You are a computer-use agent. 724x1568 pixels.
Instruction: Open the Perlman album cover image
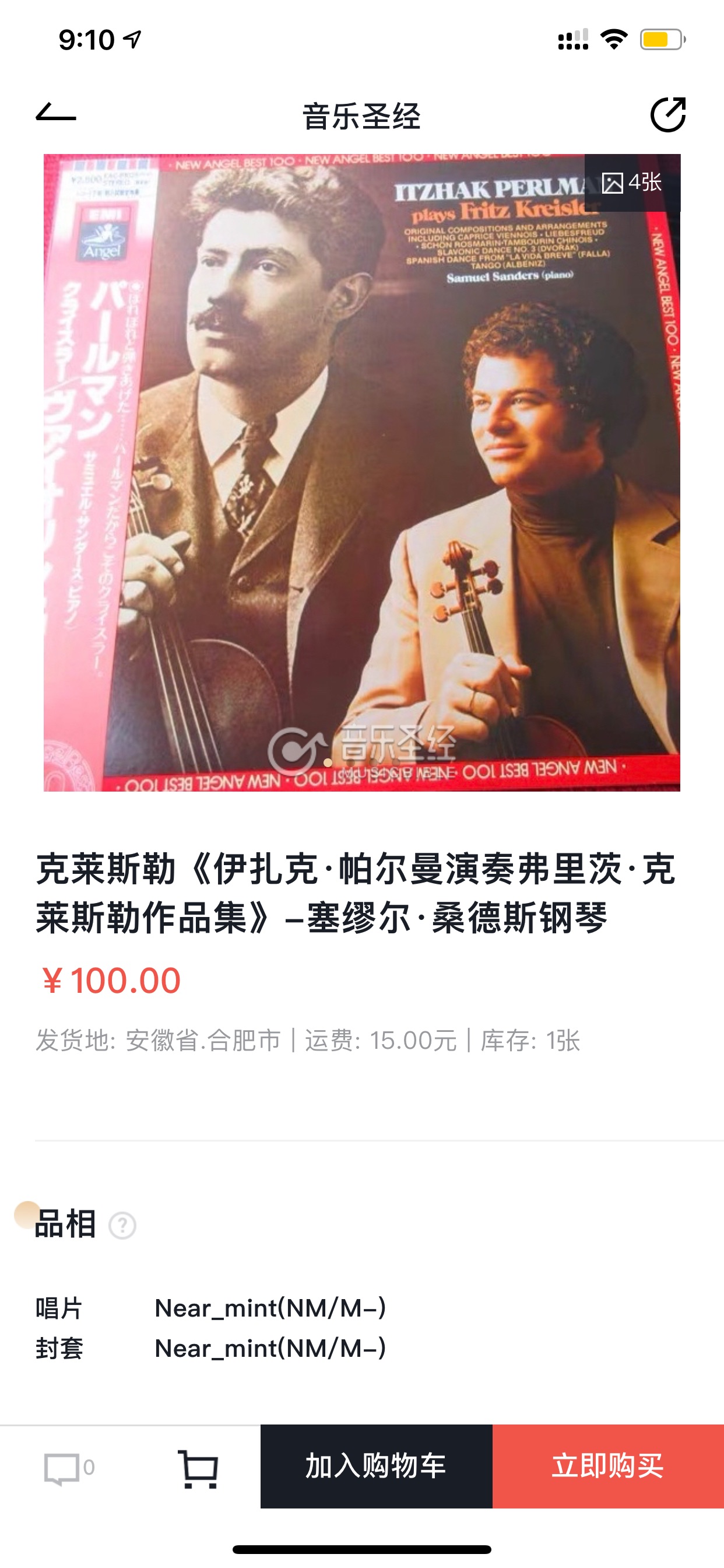(362, 473)
